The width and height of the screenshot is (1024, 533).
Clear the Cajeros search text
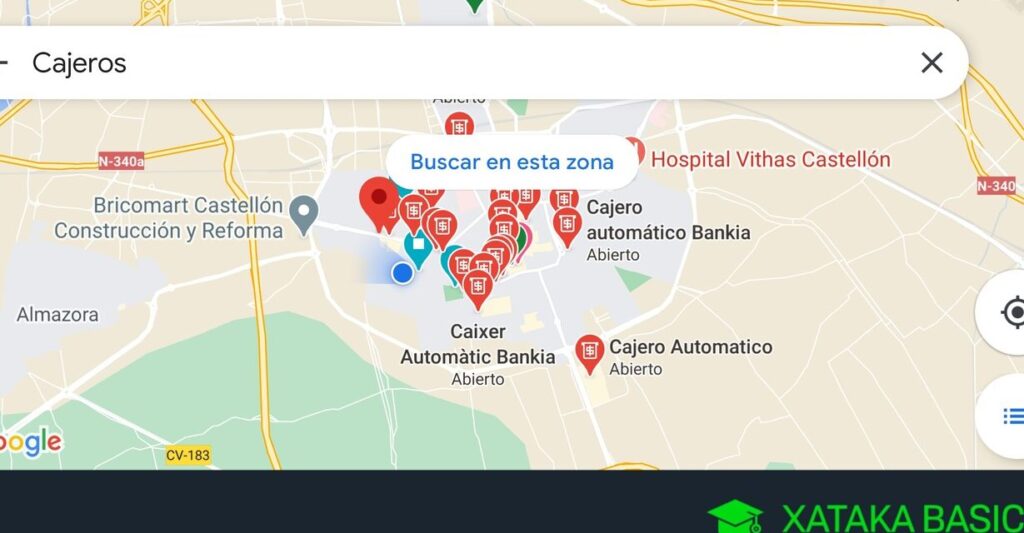931,63
